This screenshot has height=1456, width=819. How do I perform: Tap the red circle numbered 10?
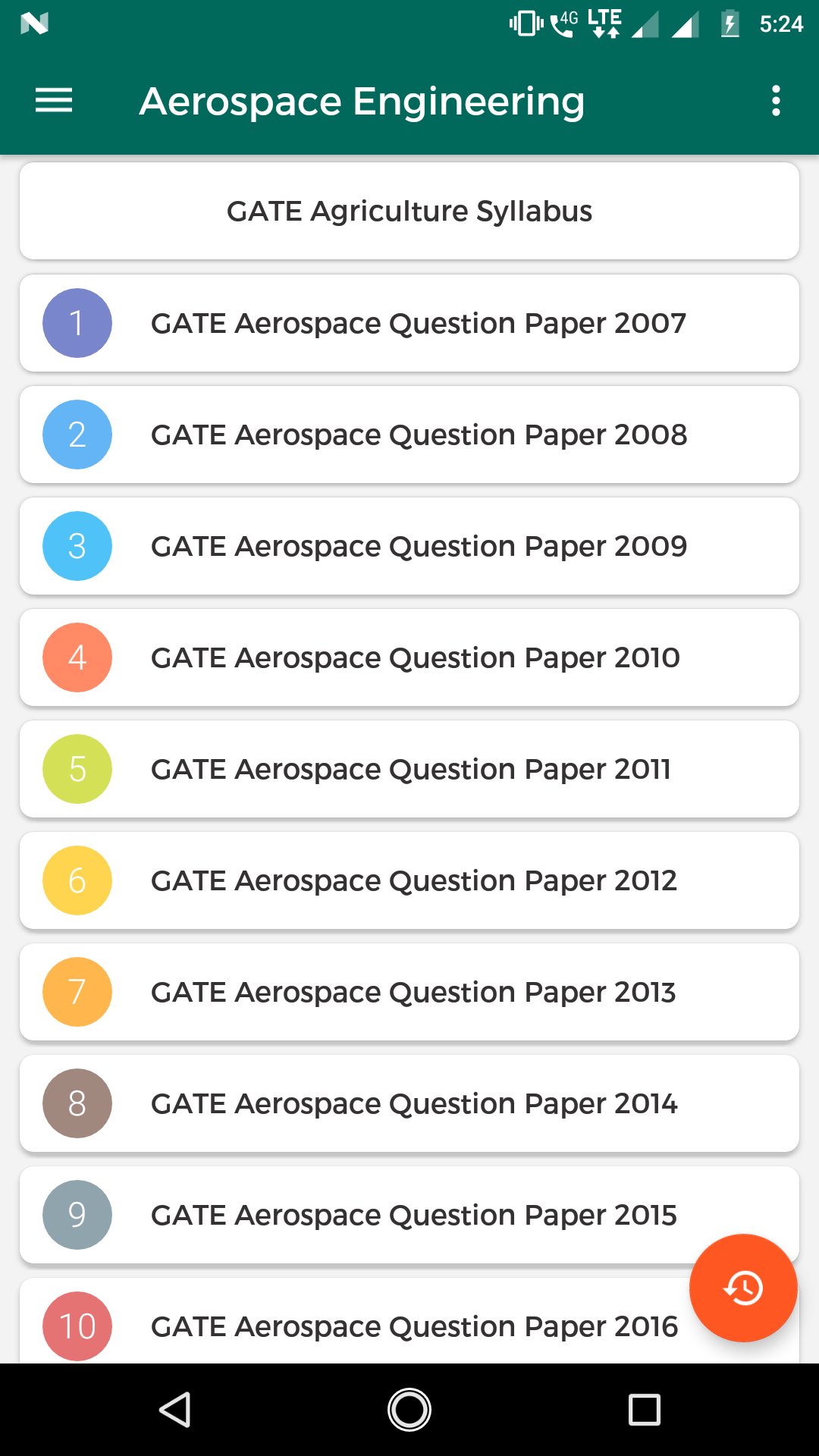click(77, 1326)
